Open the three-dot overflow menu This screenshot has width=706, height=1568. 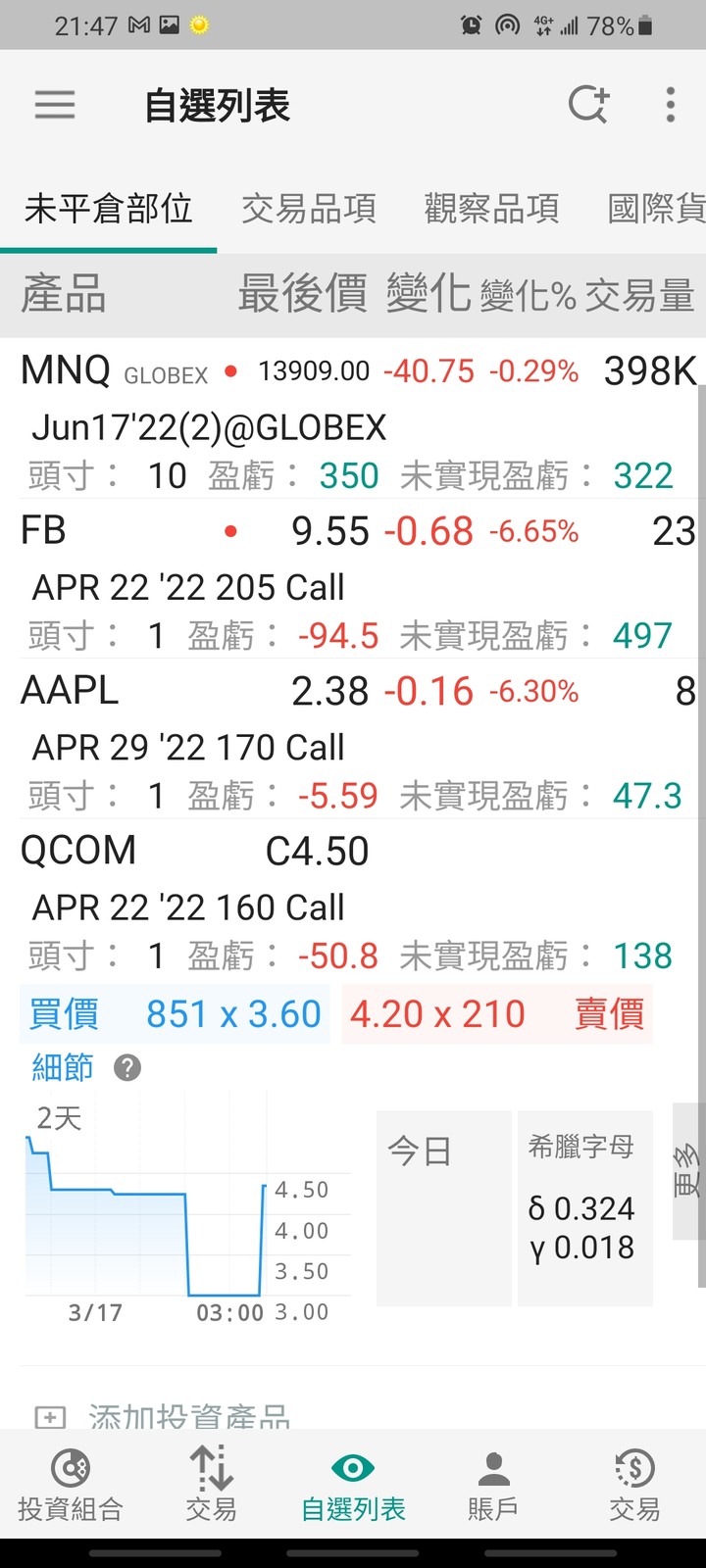pos(671,105)
